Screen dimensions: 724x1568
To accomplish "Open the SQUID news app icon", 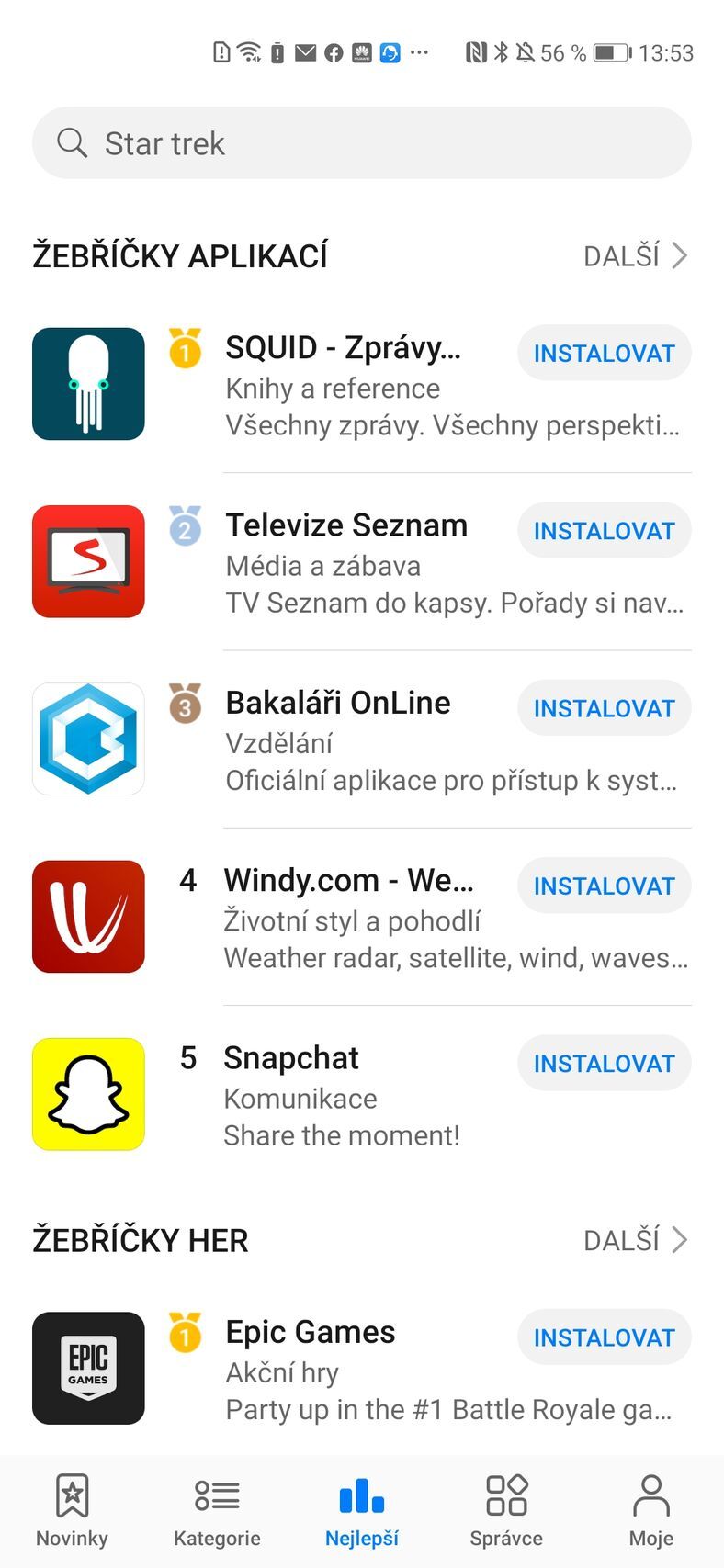I will click(88, 383).
